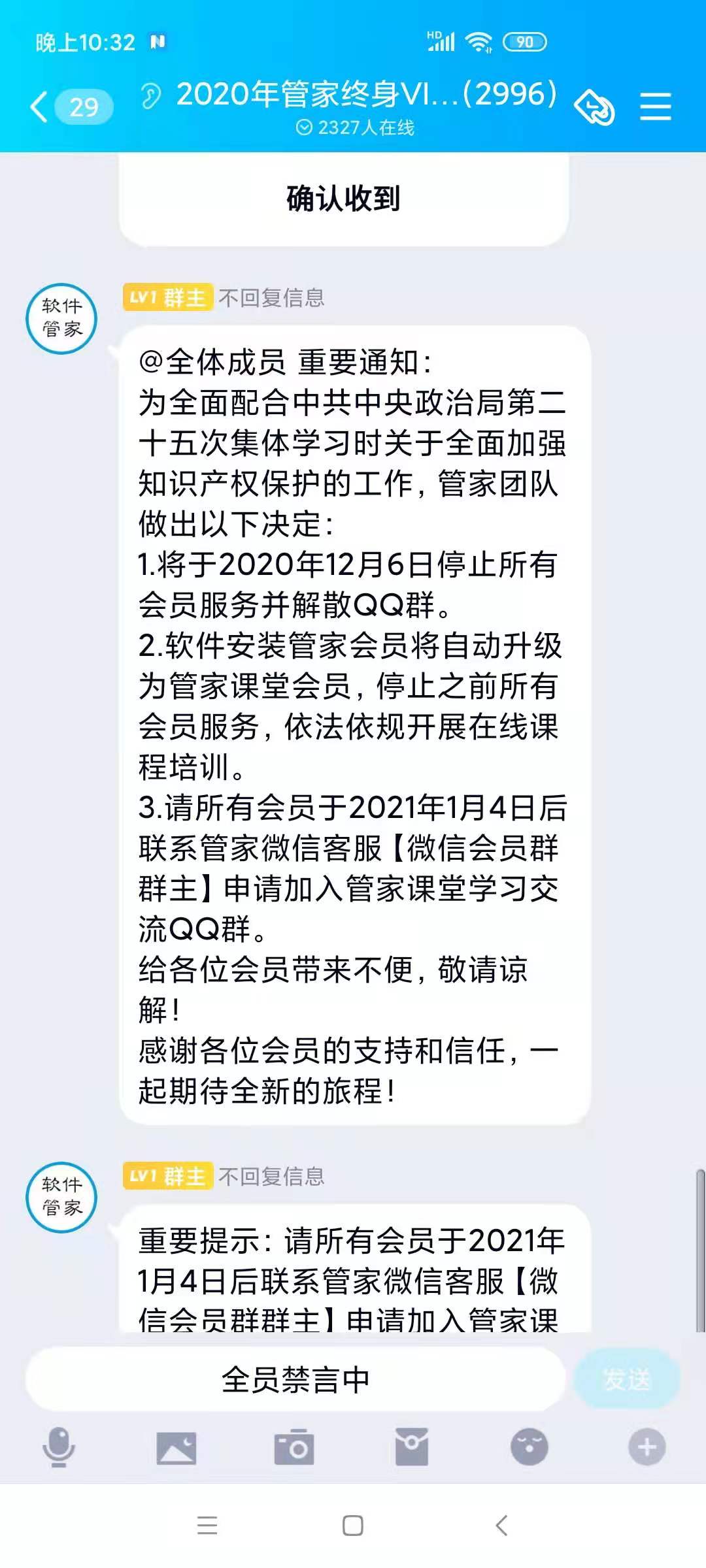This screenshot has height=1568, width=706.
Task: Tap the muted input field 全员禁言中
Action: (295, 1380)
